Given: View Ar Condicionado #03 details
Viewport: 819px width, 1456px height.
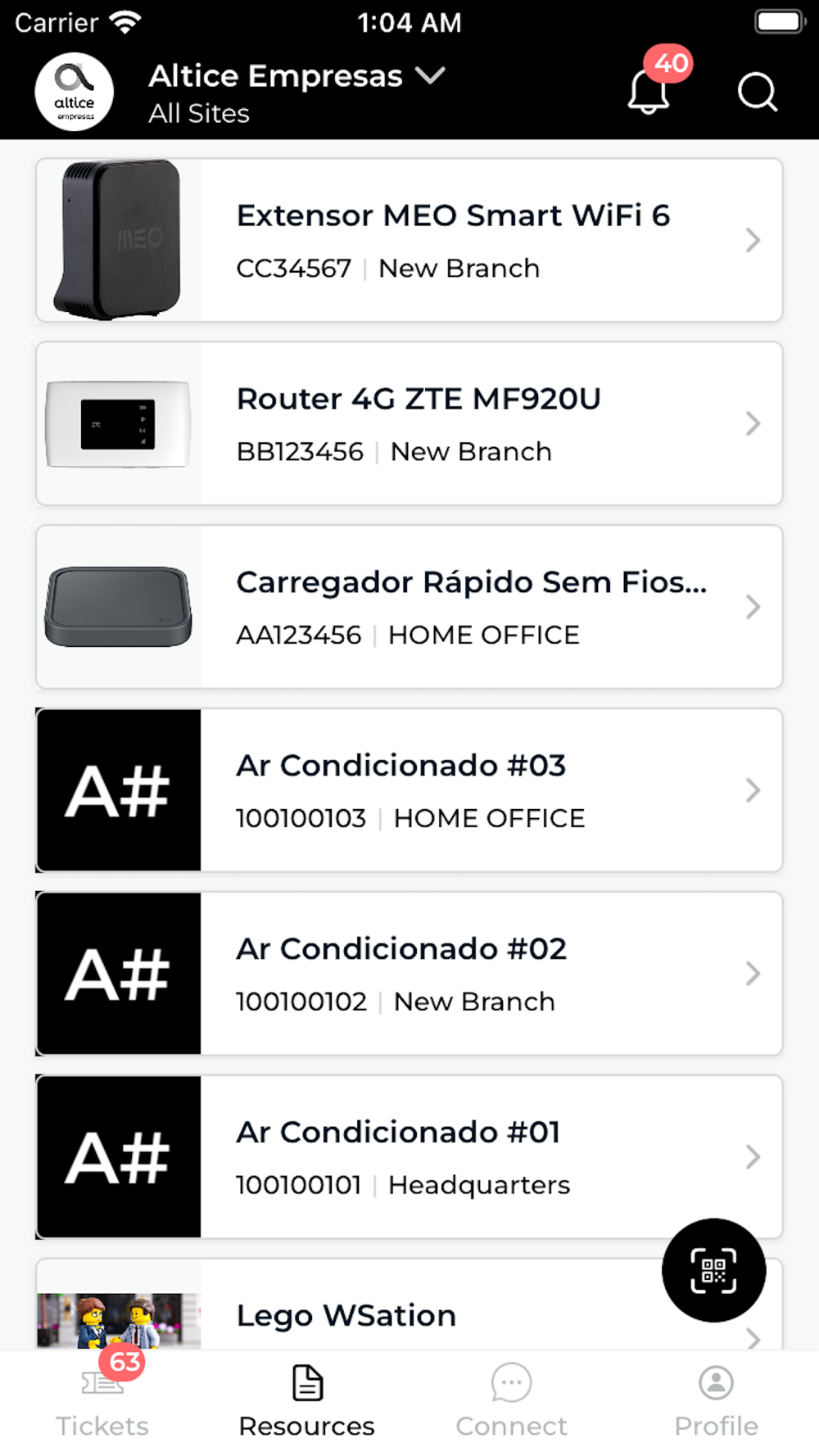Looking at the screenshot, I should (x=409, y=790).
